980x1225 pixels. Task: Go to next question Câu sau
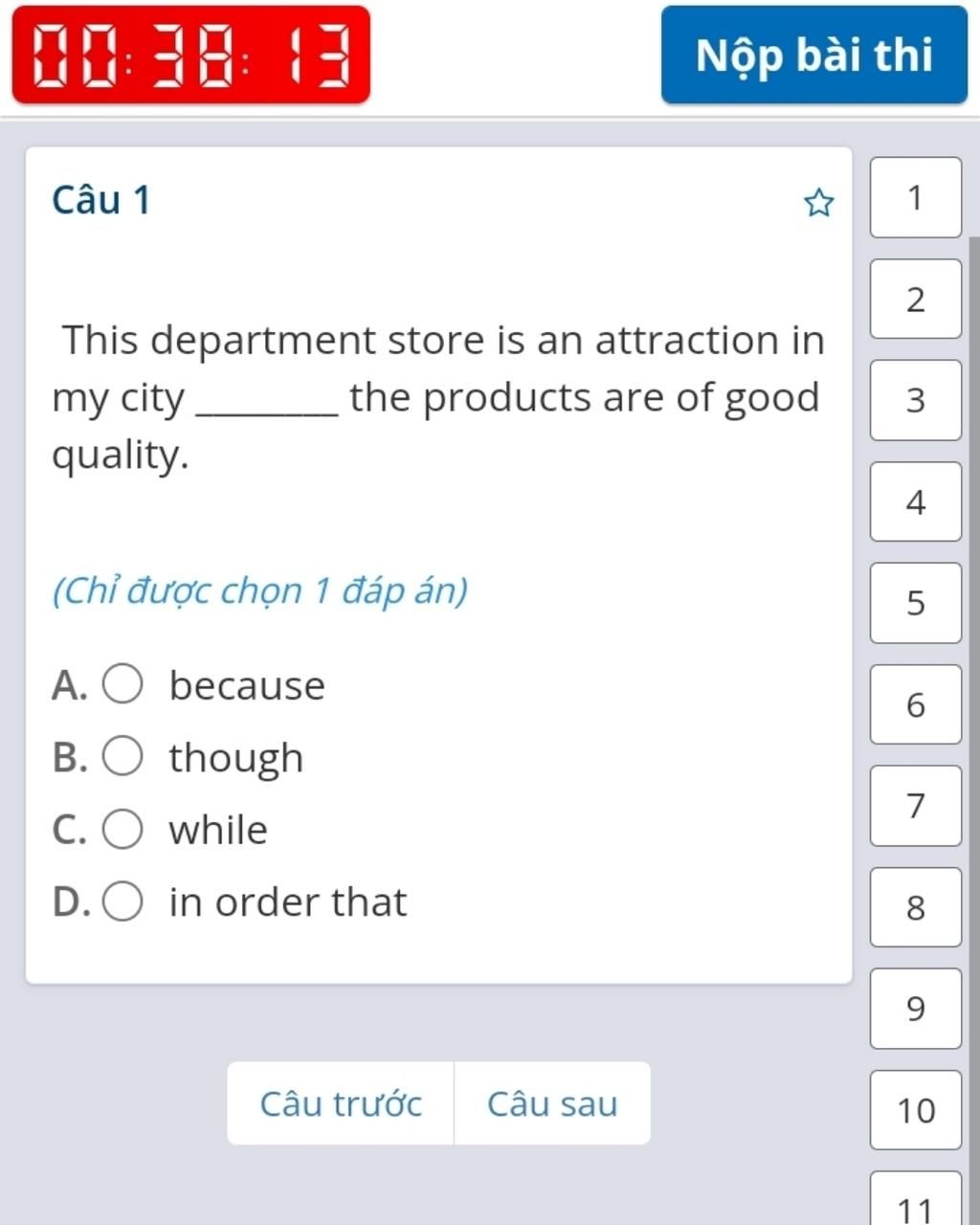pos(552,1103)
